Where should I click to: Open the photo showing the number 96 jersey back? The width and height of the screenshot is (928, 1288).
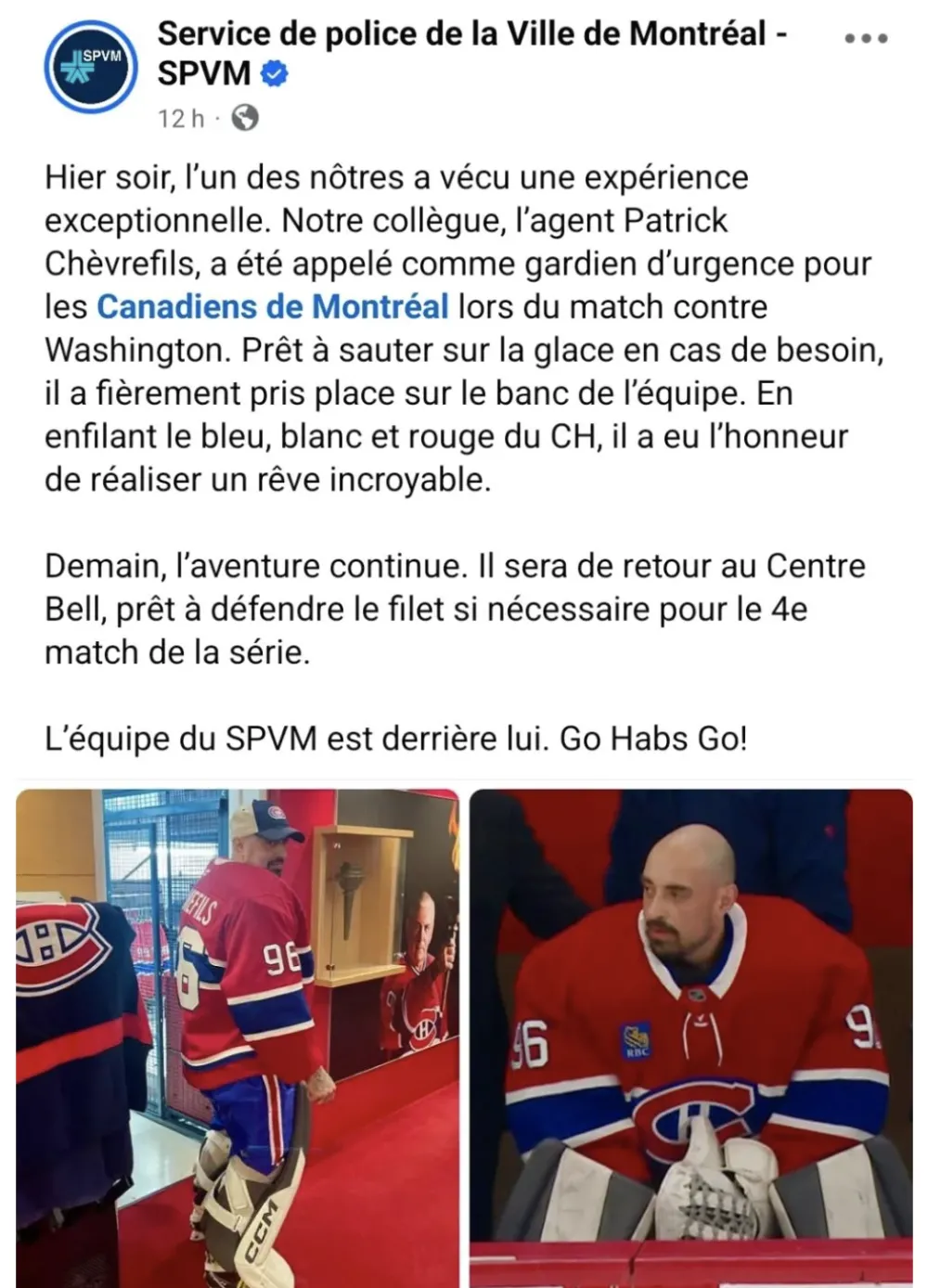pos(238,1037)
